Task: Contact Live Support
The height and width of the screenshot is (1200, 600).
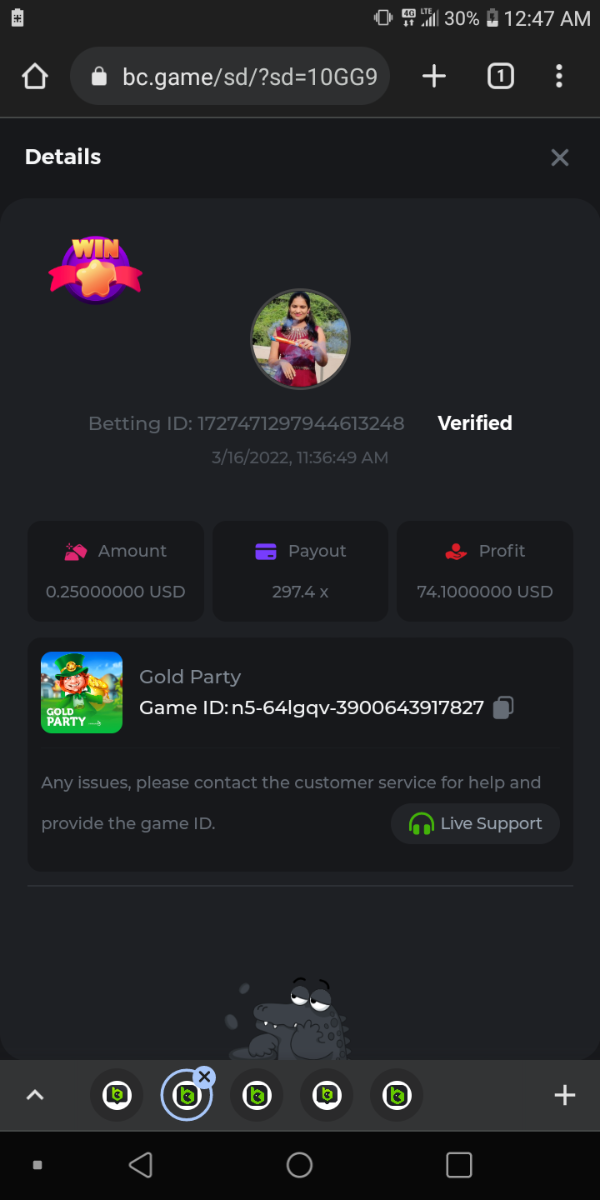Action: [475, 824]
